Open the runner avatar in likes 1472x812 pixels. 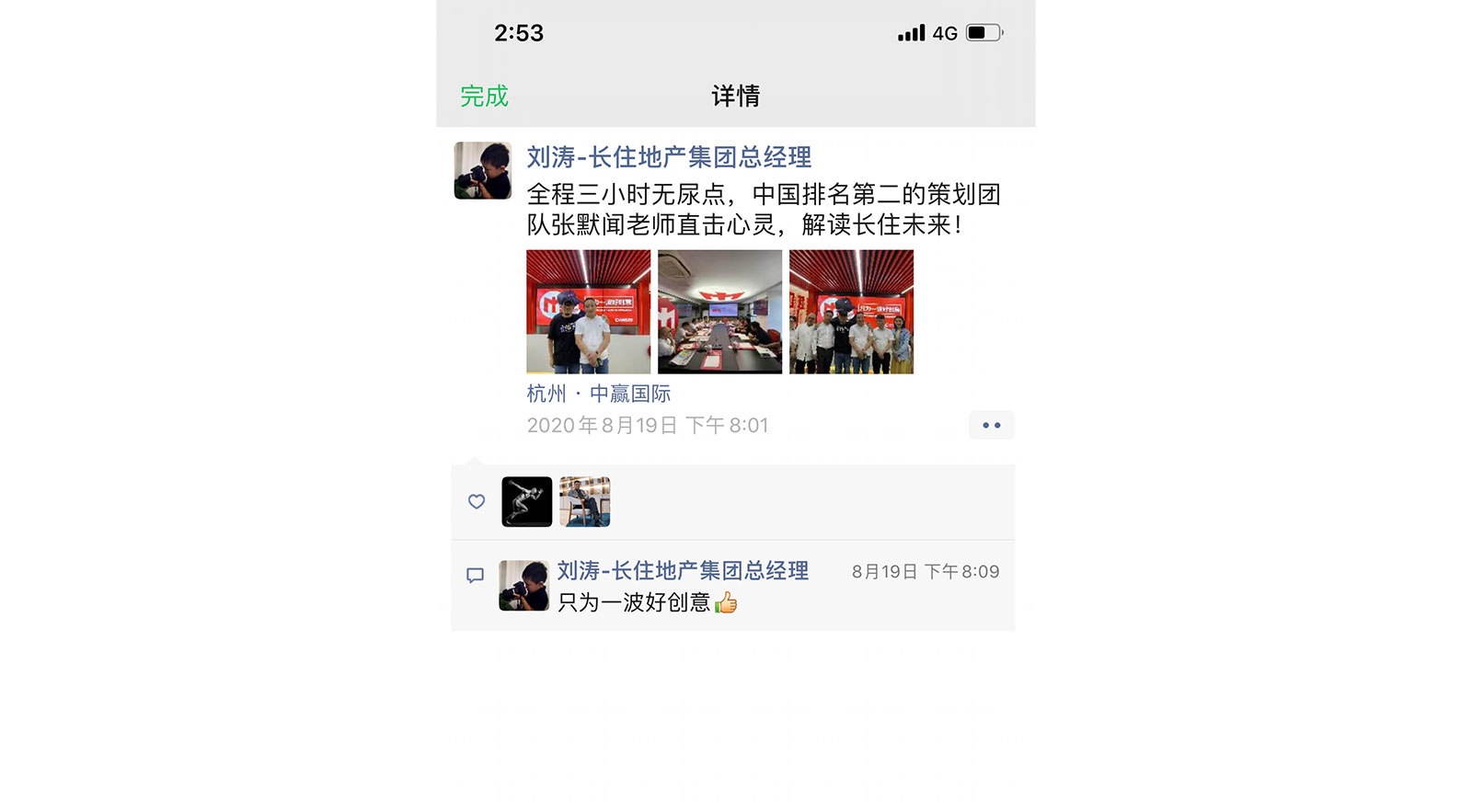[x=526, y=501]
